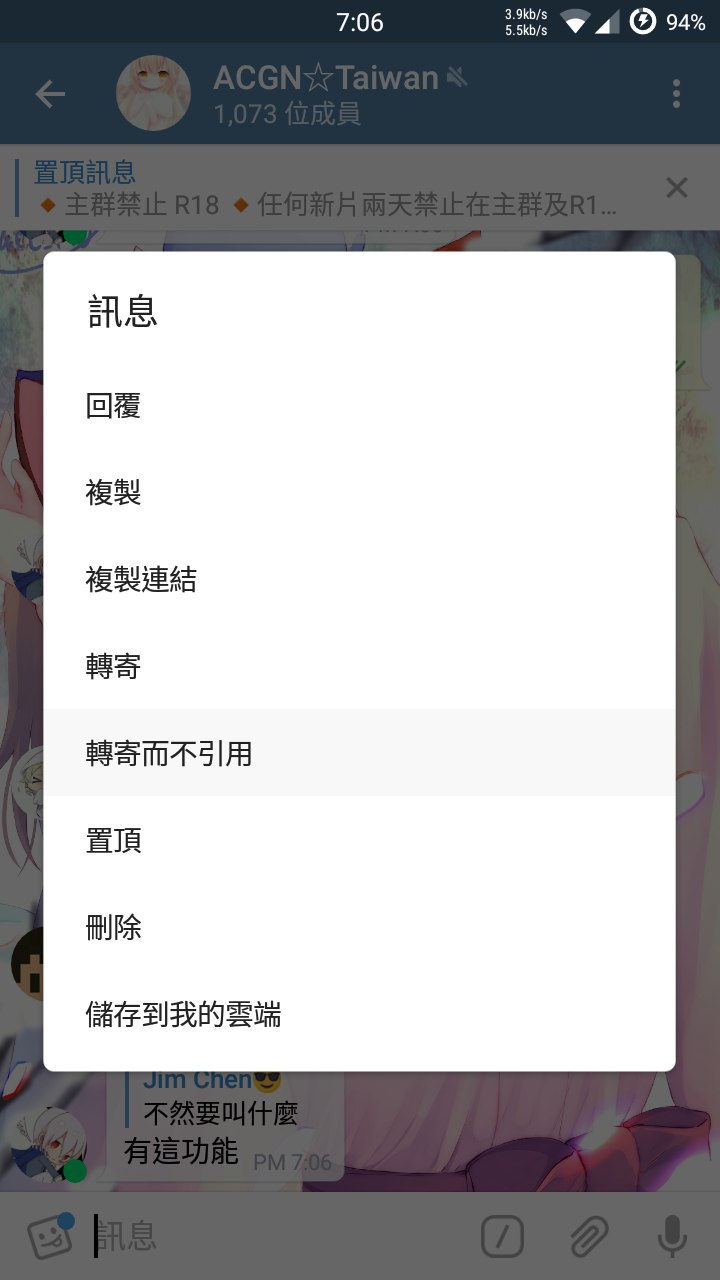Open ACGN☆Taiwan group info header
The width and height of the screenshot is (720, 1280).
pos(325,94)
